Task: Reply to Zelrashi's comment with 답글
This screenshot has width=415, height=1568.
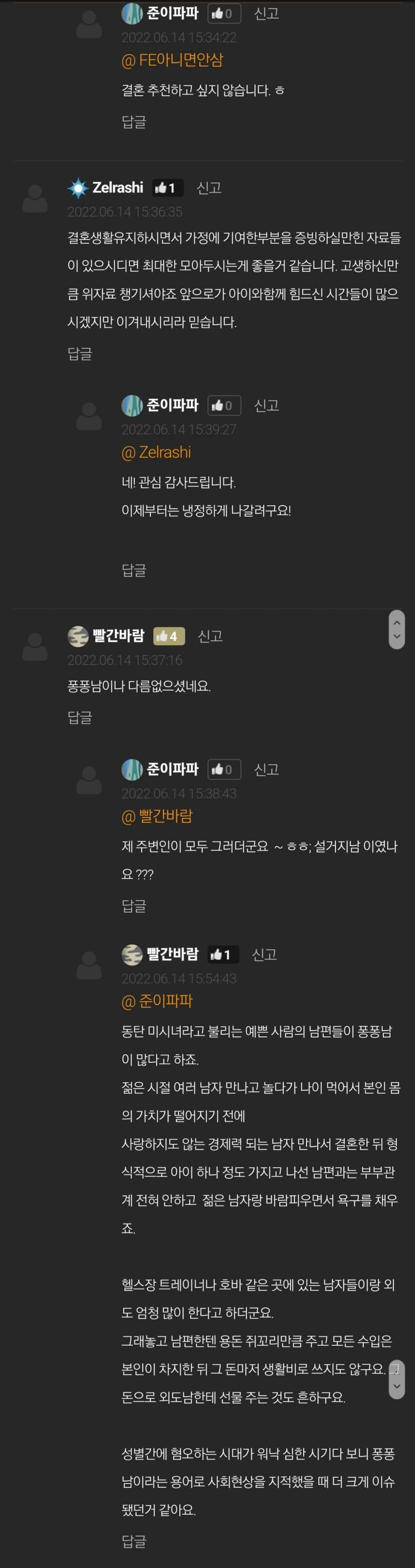Action: tap(80, 354)
